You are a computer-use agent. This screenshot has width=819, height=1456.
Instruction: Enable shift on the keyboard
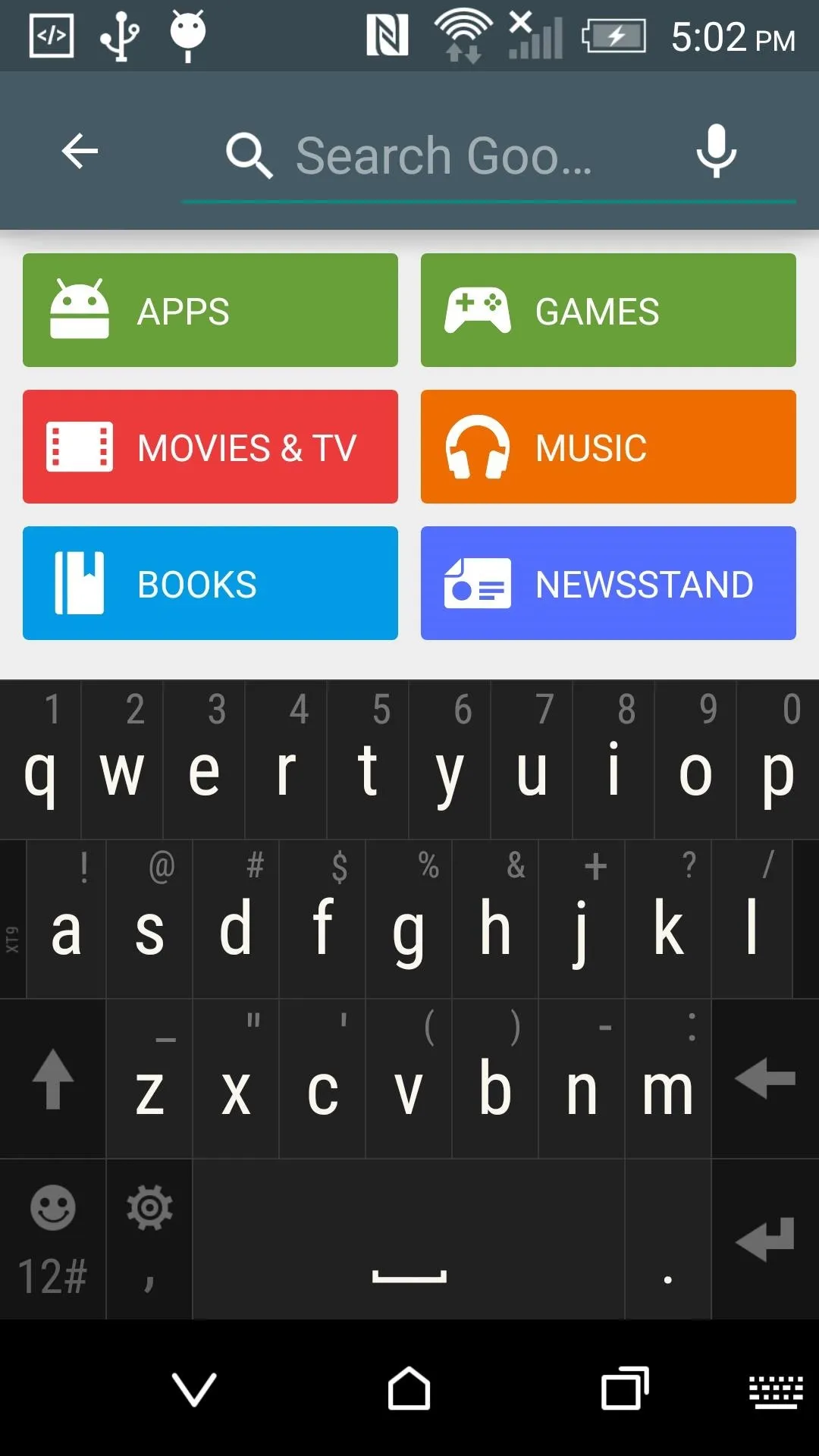click(x=52, y=1078)
